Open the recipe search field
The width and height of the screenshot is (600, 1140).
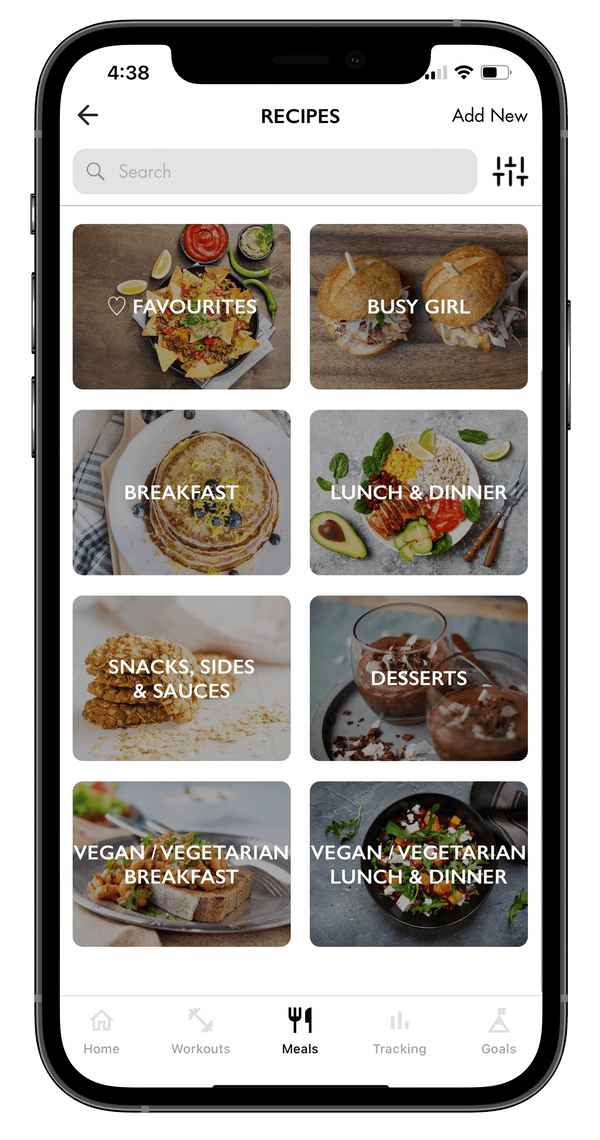tap(275, 171)
